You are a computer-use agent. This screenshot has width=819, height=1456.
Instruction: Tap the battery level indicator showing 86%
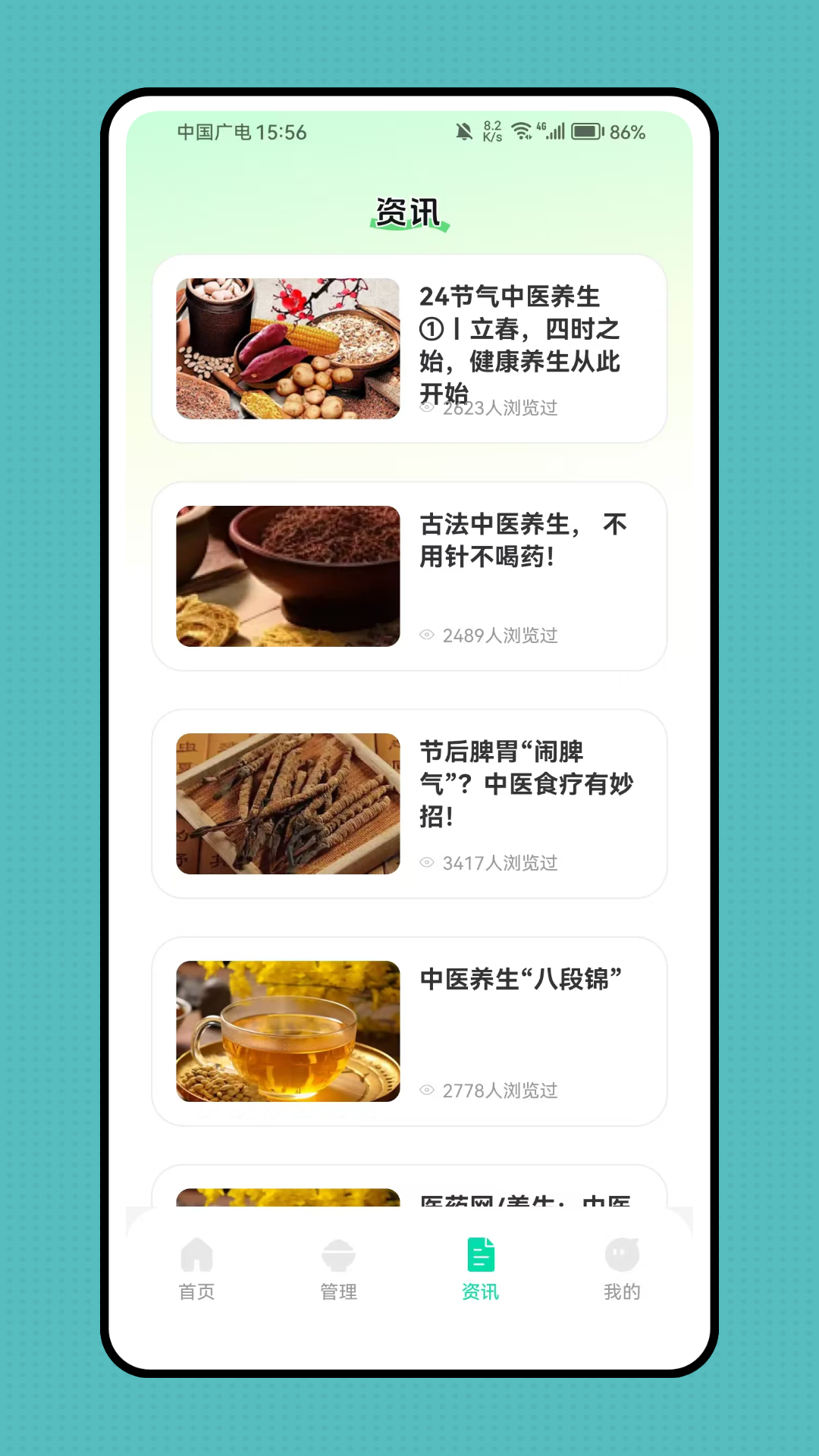[589, 132]
